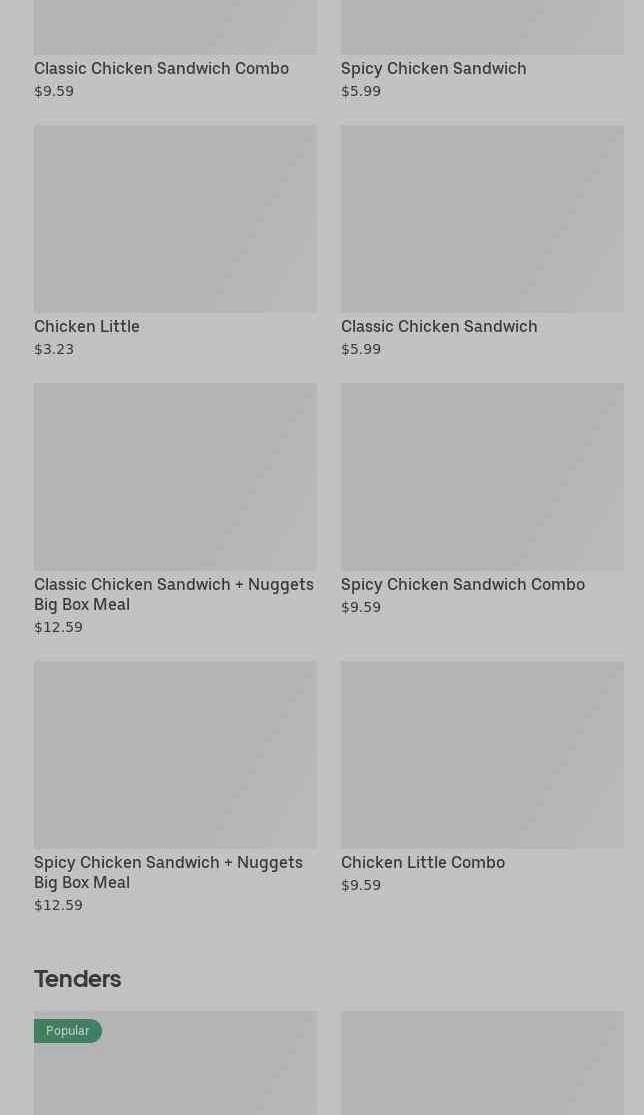The height and width of the screenshot is (1115, 644).
Task: Open Classic Chicken Sandwich Combo item
Action: coord(175,50)
